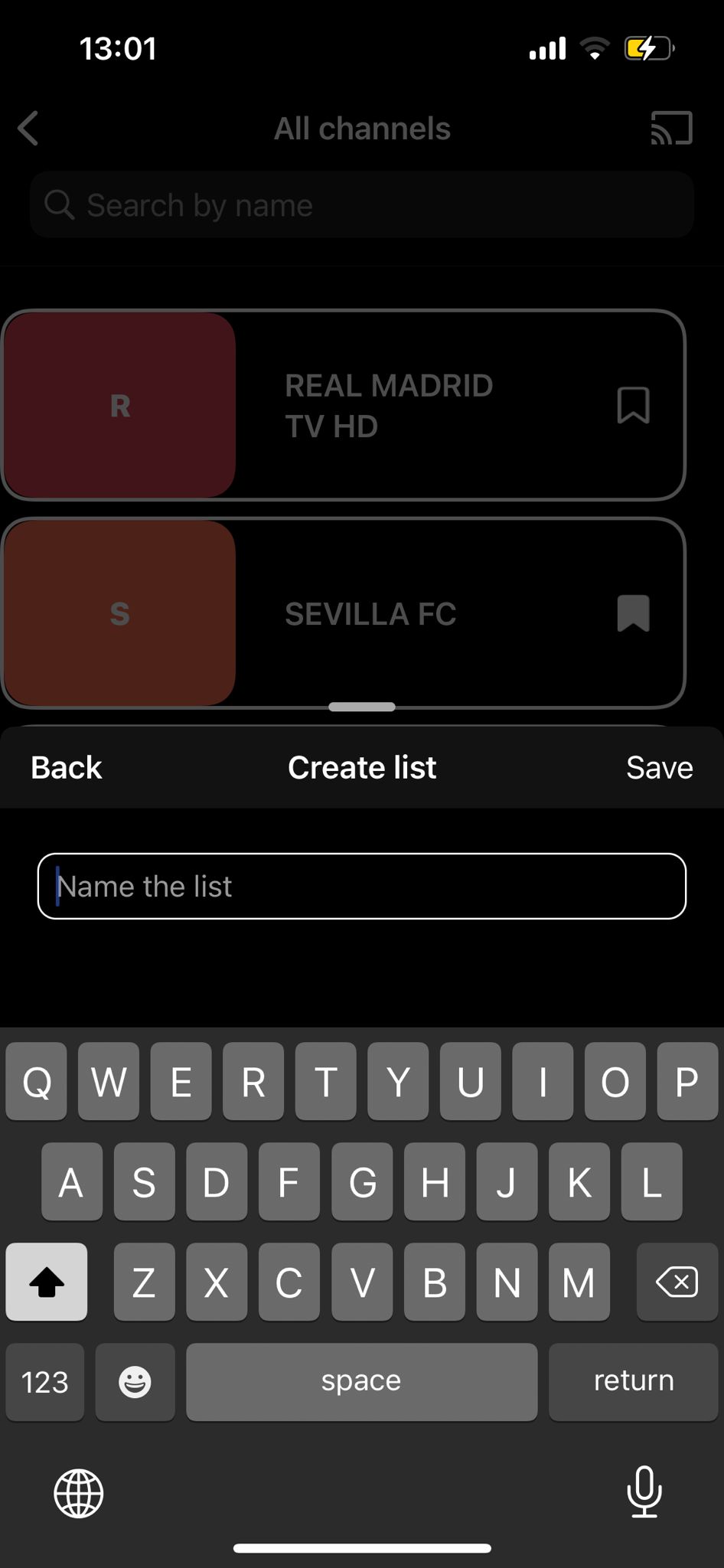Remove bookmark from SEVILLA FC
724x1568 pixels.
pos(633,613)
